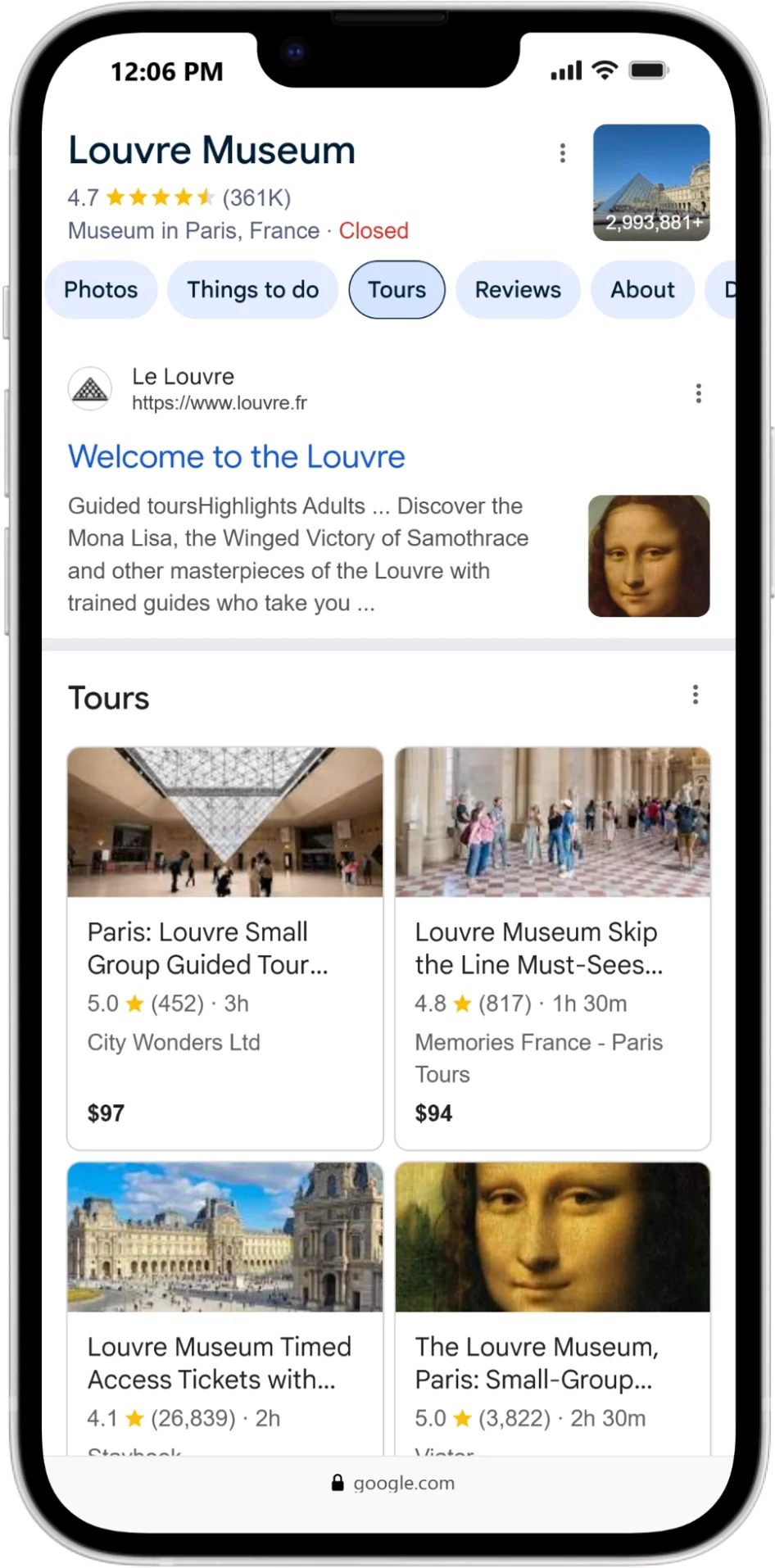Open Louvre Museum Skip the Line tour card
The width and height of the screenshot is (775, 1568).
(552, 947)
